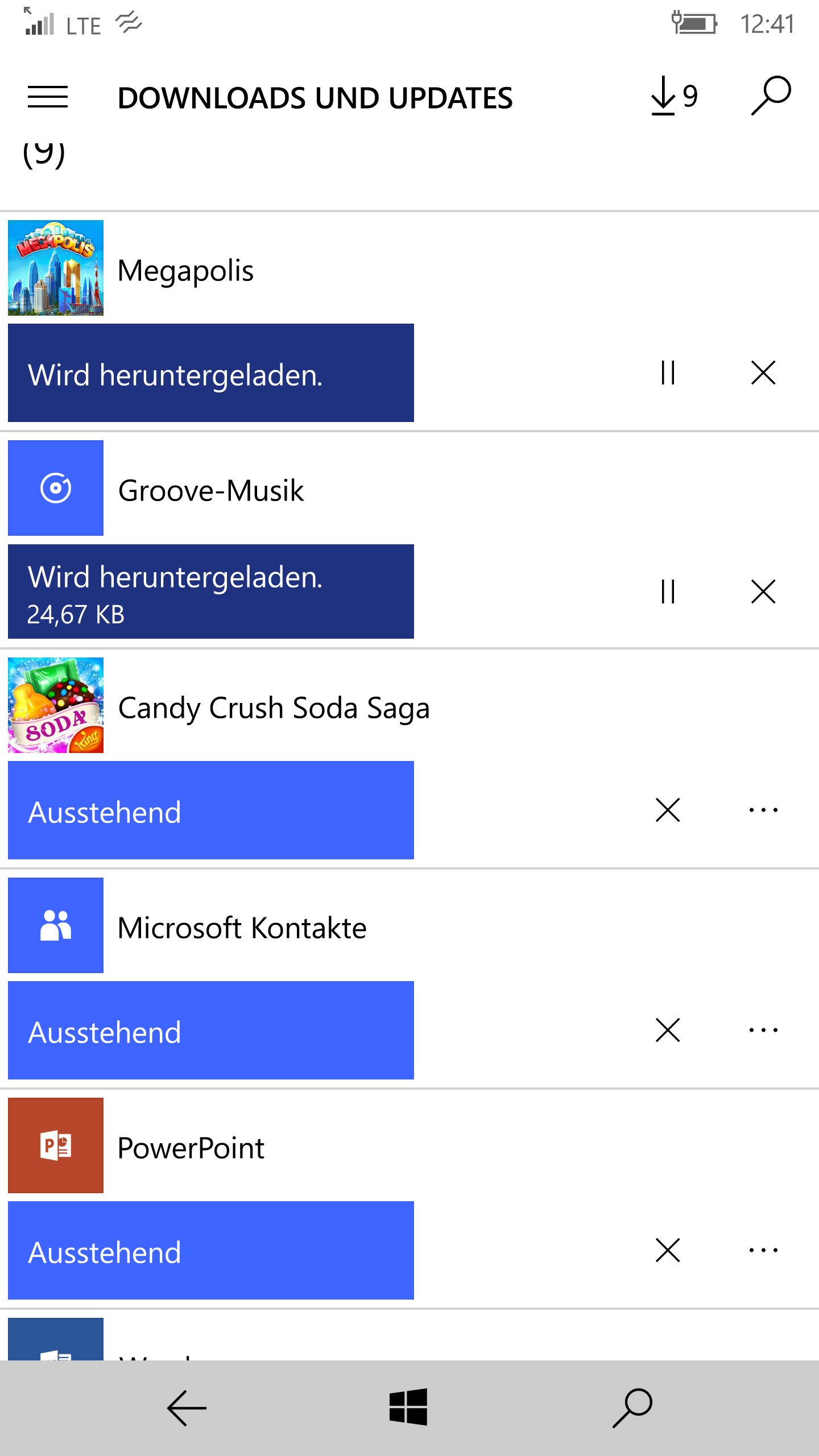
Task: Go to the Windows Start screen
Action: tap(408, 1407)
